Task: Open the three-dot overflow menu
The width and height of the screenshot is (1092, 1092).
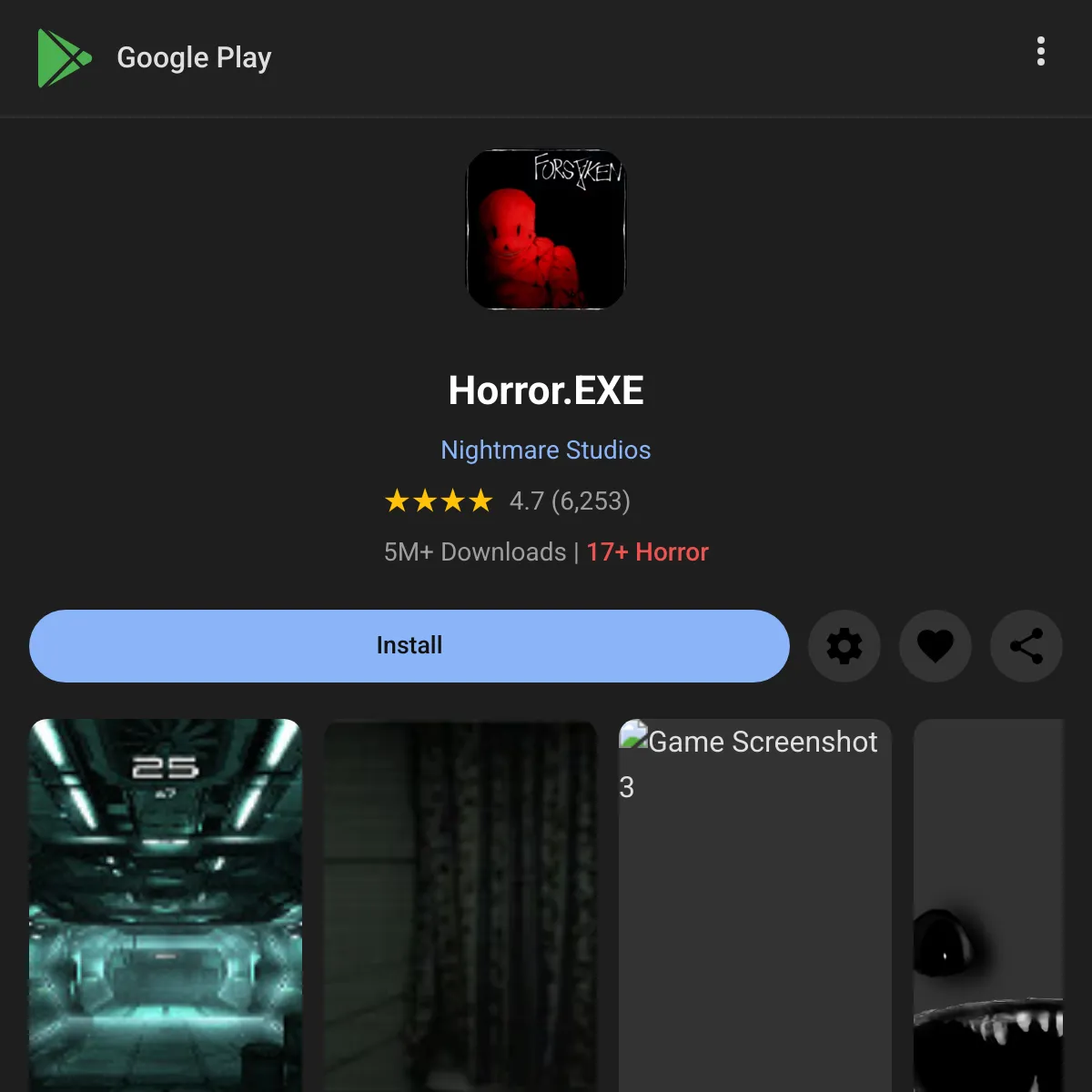Action: 1041,52
